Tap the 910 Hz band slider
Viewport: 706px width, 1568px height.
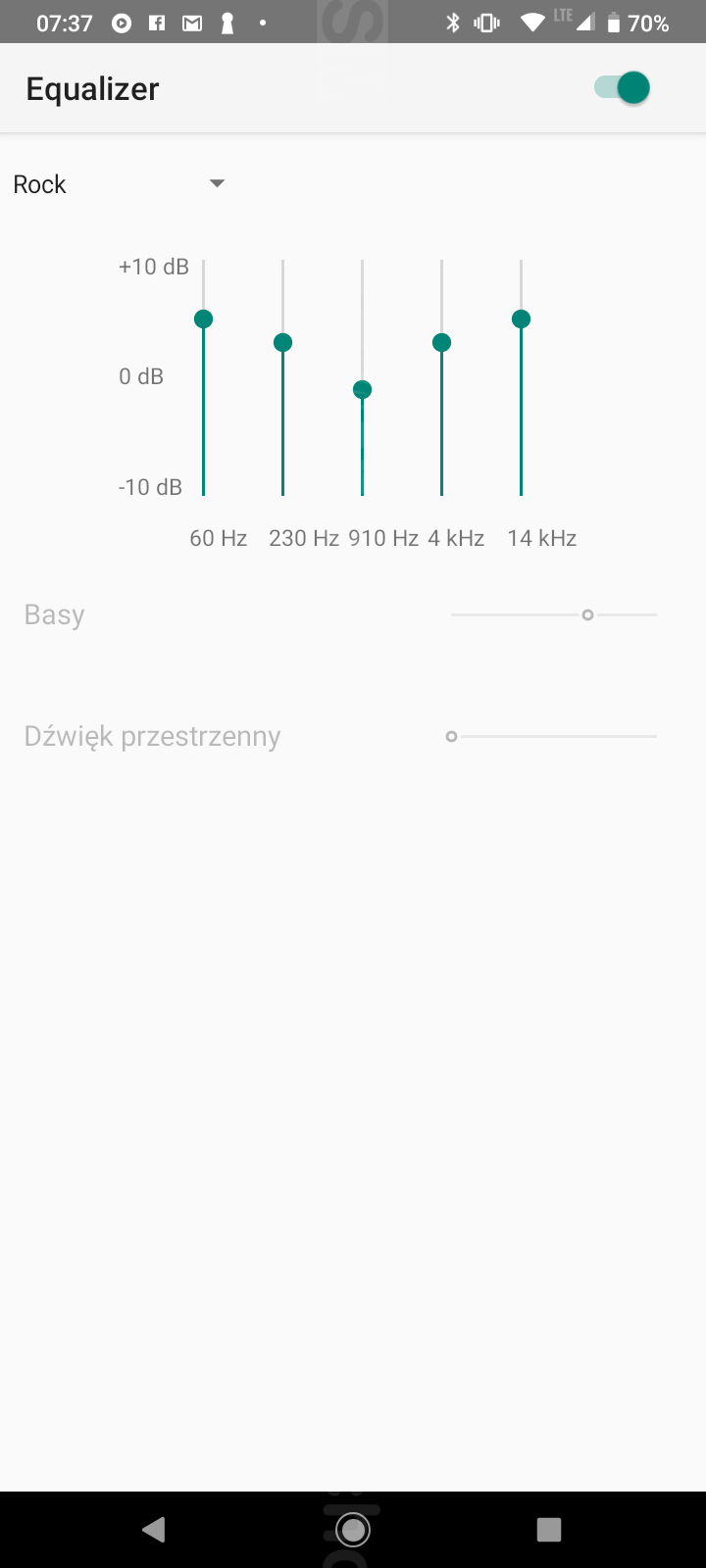[363, 390]
